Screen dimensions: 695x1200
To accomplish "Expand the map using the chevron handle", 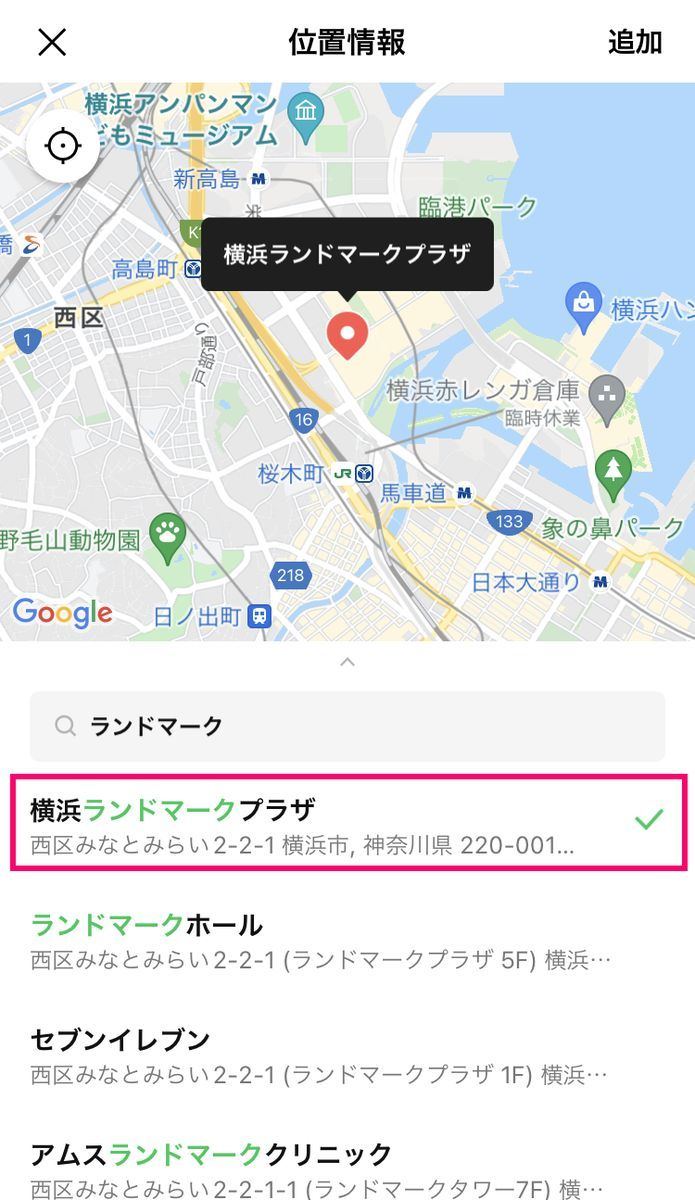I will [347, 662].
